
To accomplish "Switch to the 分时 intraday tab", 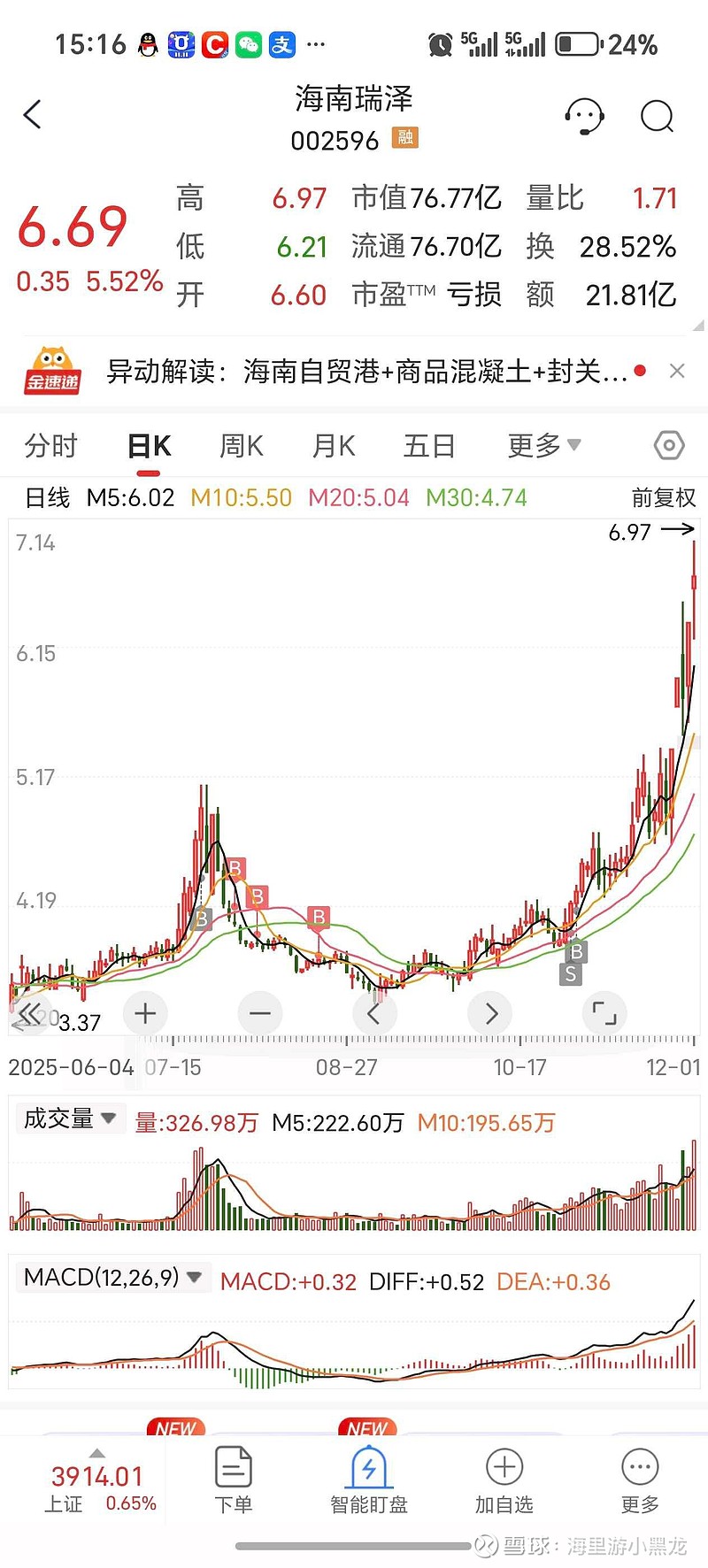I will tap(50, 446).
